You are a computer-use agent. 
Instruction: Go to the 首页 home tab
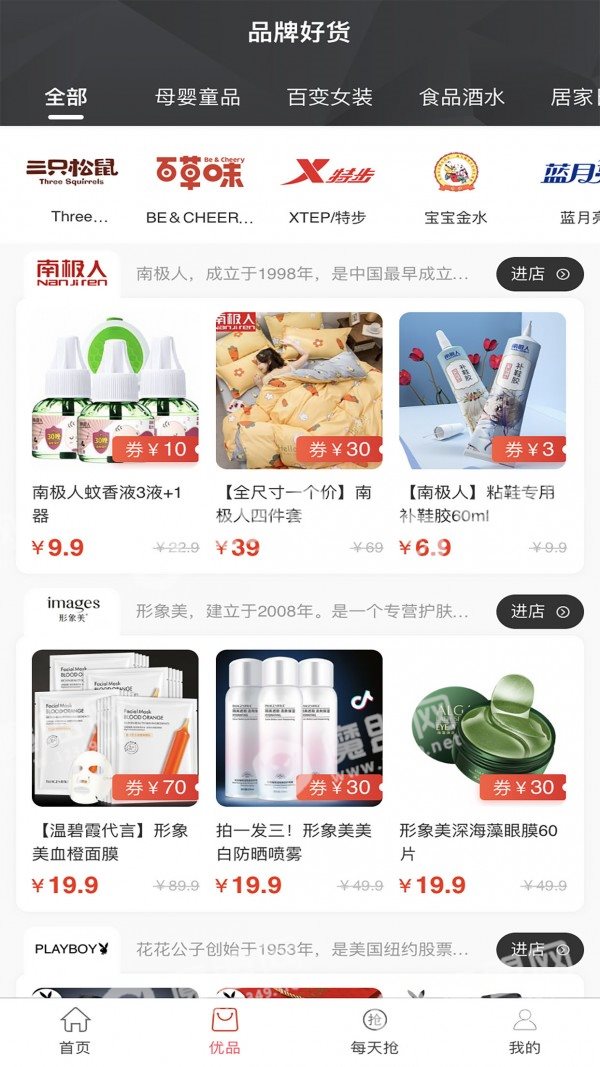(x=75, y=1032)
